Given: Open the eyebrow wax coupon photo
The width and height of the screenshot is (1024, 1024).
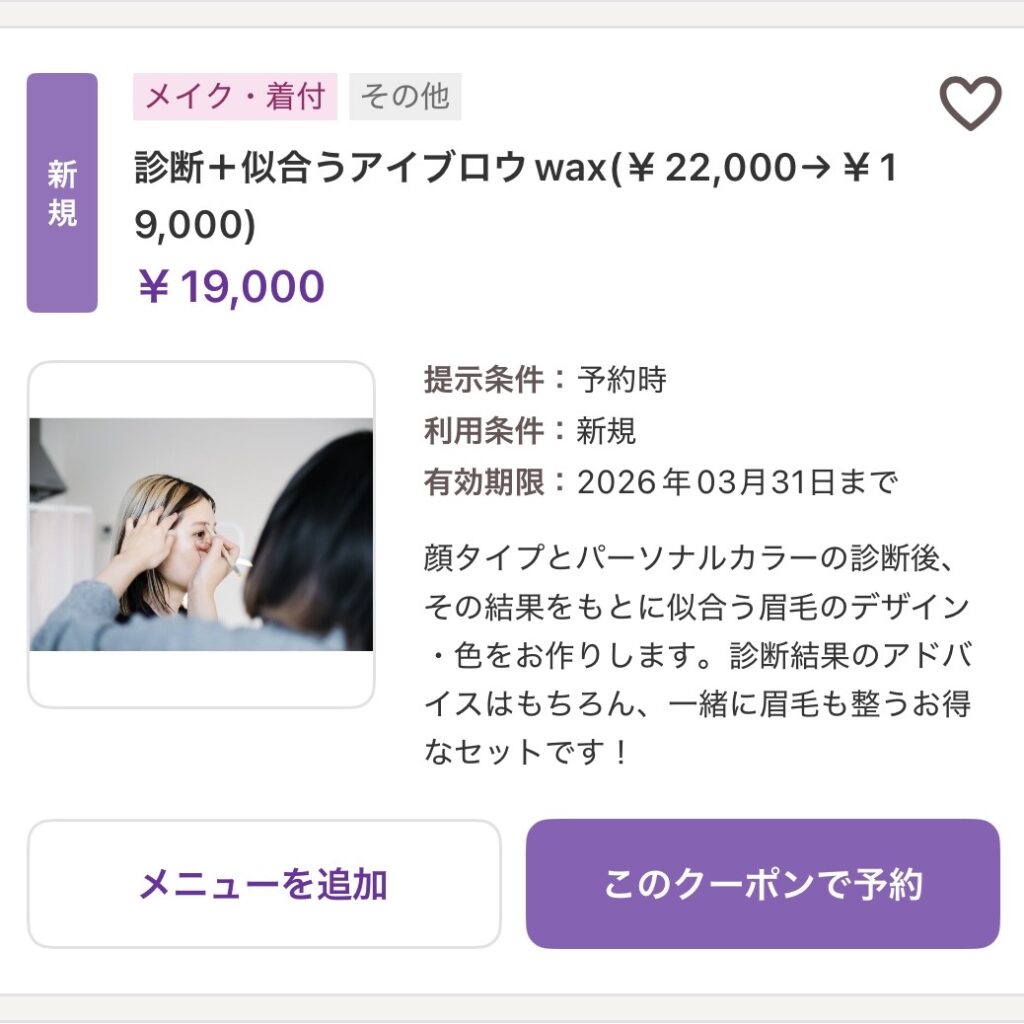Looking at the screenshot, I should 201,534.
